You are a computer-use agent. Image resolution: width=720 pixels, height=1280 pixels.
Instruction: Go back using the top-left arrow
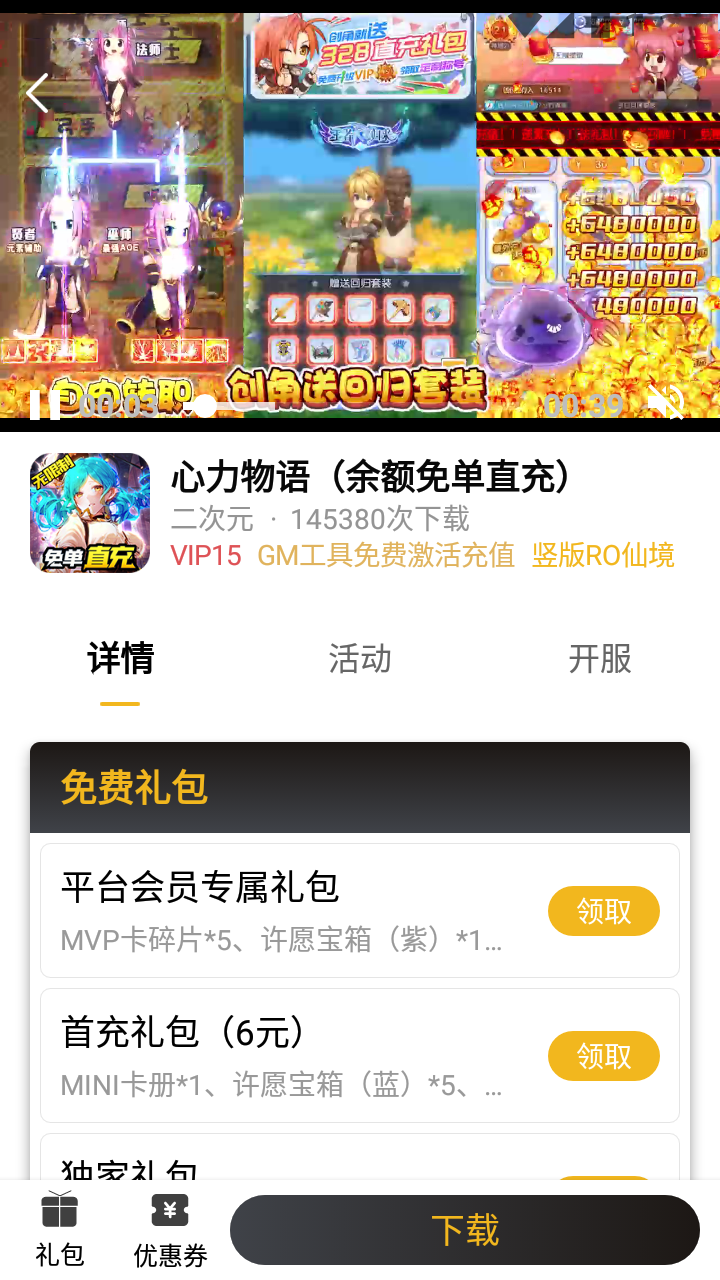(37, 93)
